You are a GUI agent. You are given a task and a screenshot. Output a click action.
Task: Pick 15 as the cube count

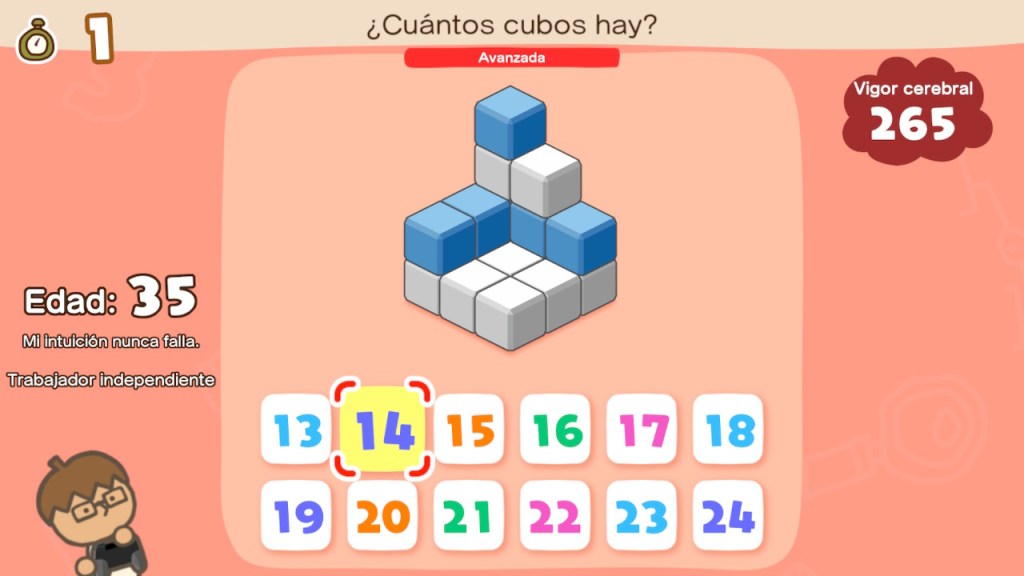[x=469, y=430]
